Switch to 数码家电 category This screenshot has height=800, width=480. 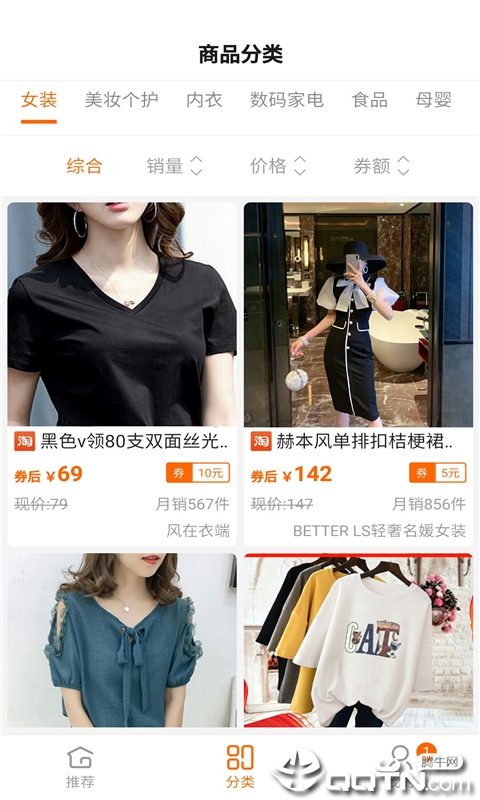pos(287,100)
